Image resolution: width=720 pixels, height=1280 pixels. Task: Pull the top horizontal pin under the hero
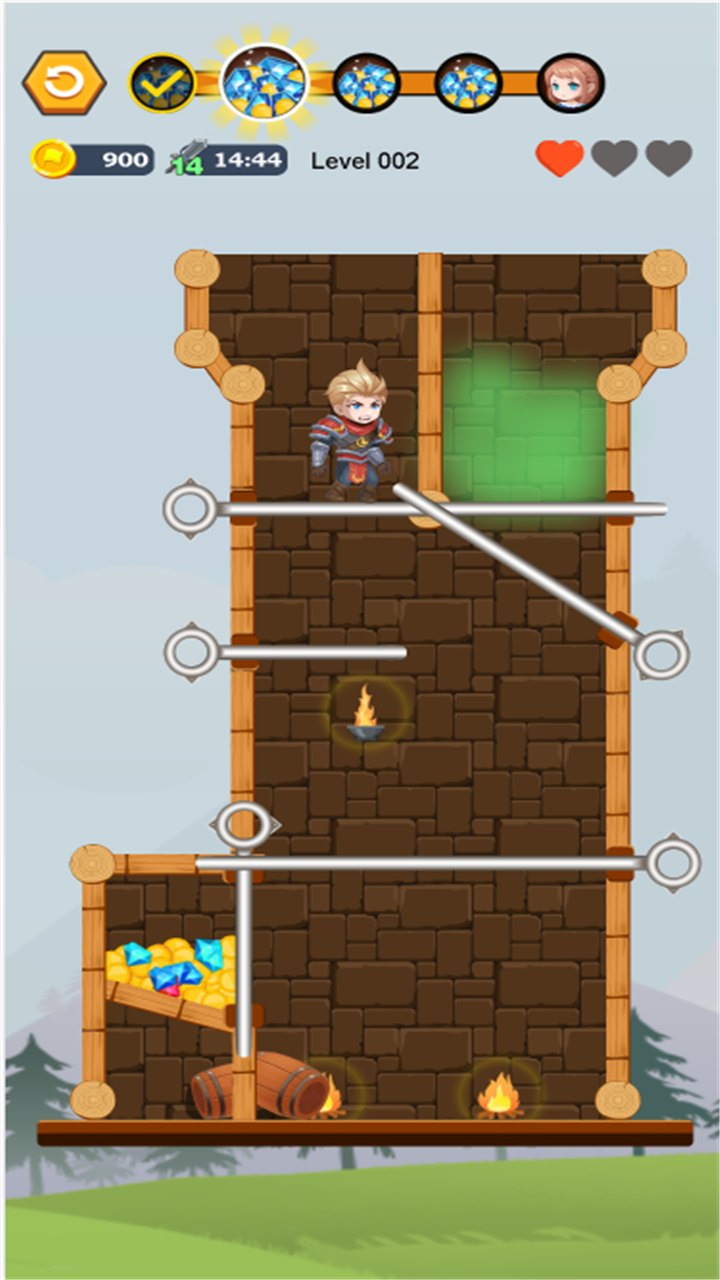190,508
